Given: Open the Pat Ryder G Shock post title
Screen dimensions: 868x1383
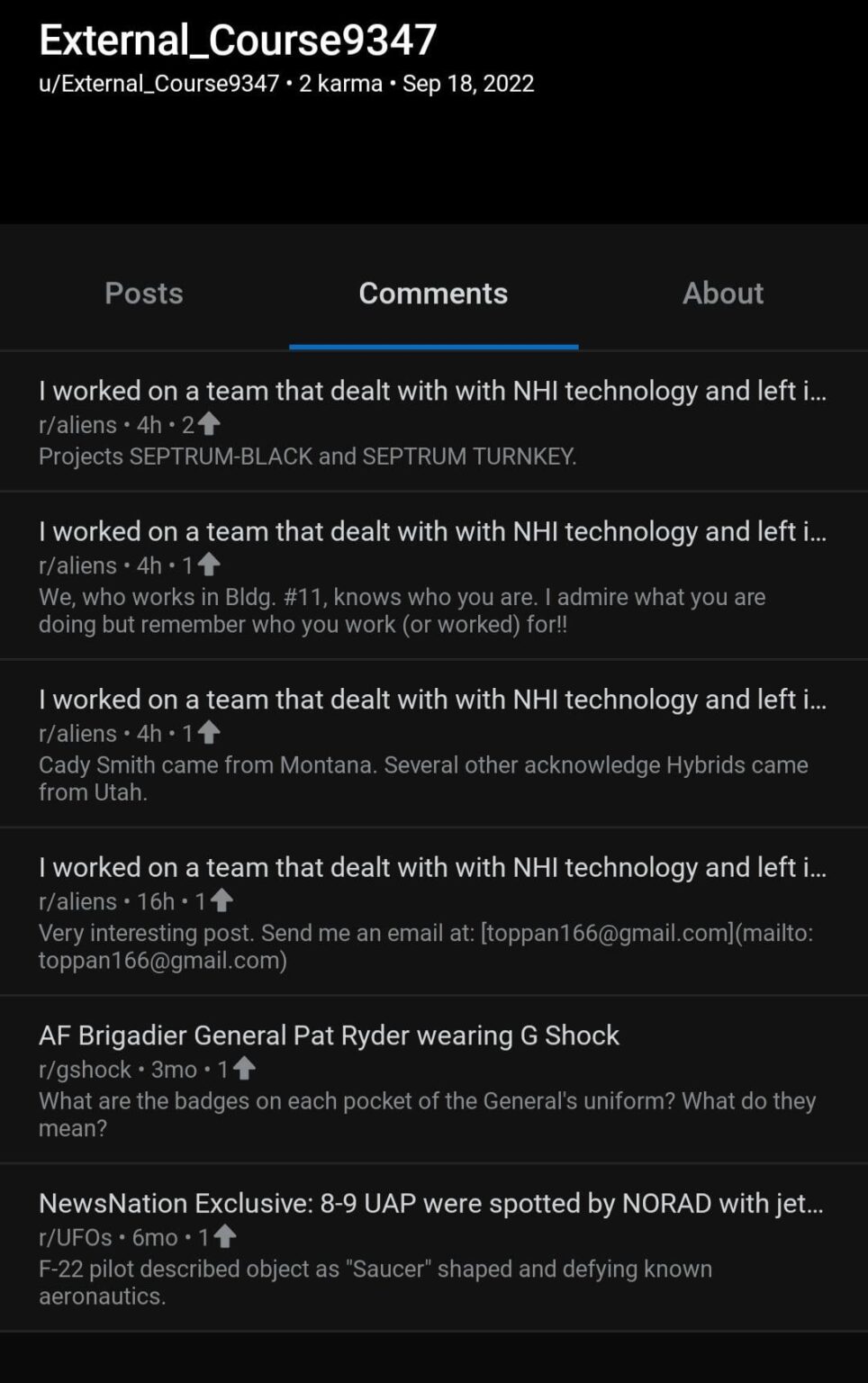Looking at the screenshot, I should tap(329, 1035).
